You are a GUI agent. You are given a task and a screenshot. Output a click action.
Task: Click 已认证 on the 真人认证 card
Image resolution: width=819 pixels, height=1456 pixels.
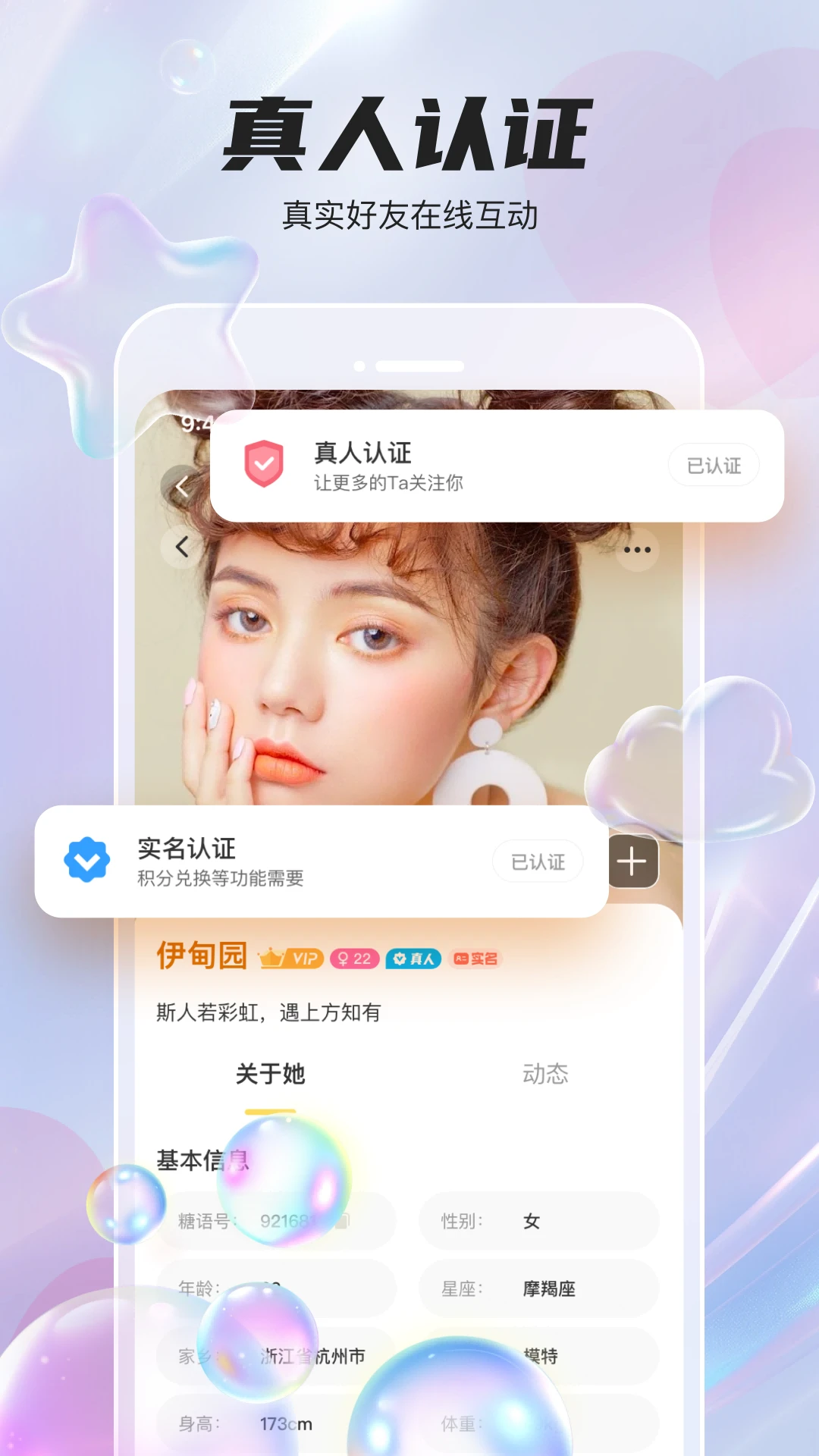tap(713, 466)
